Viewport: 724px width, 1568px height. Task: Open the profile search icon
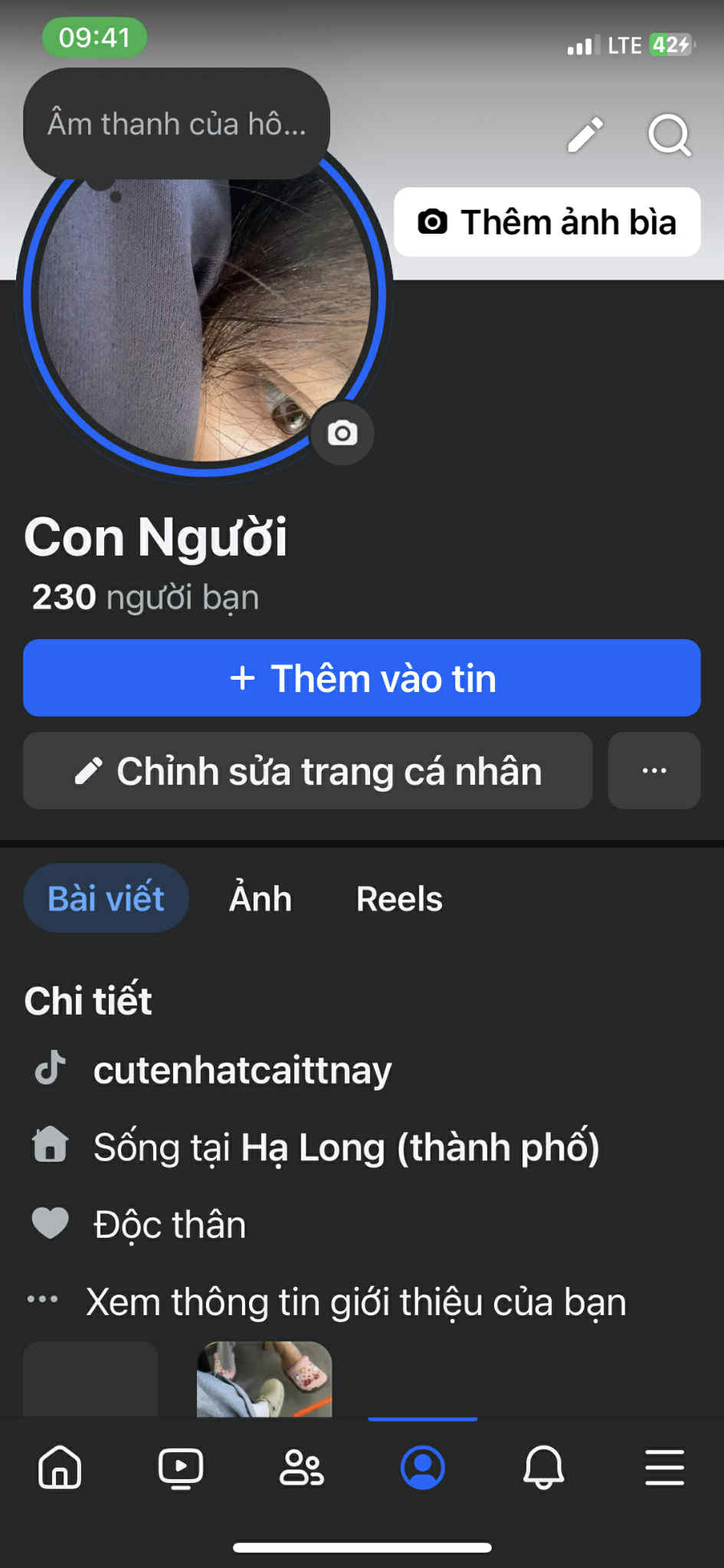click(x=669, y=135)
